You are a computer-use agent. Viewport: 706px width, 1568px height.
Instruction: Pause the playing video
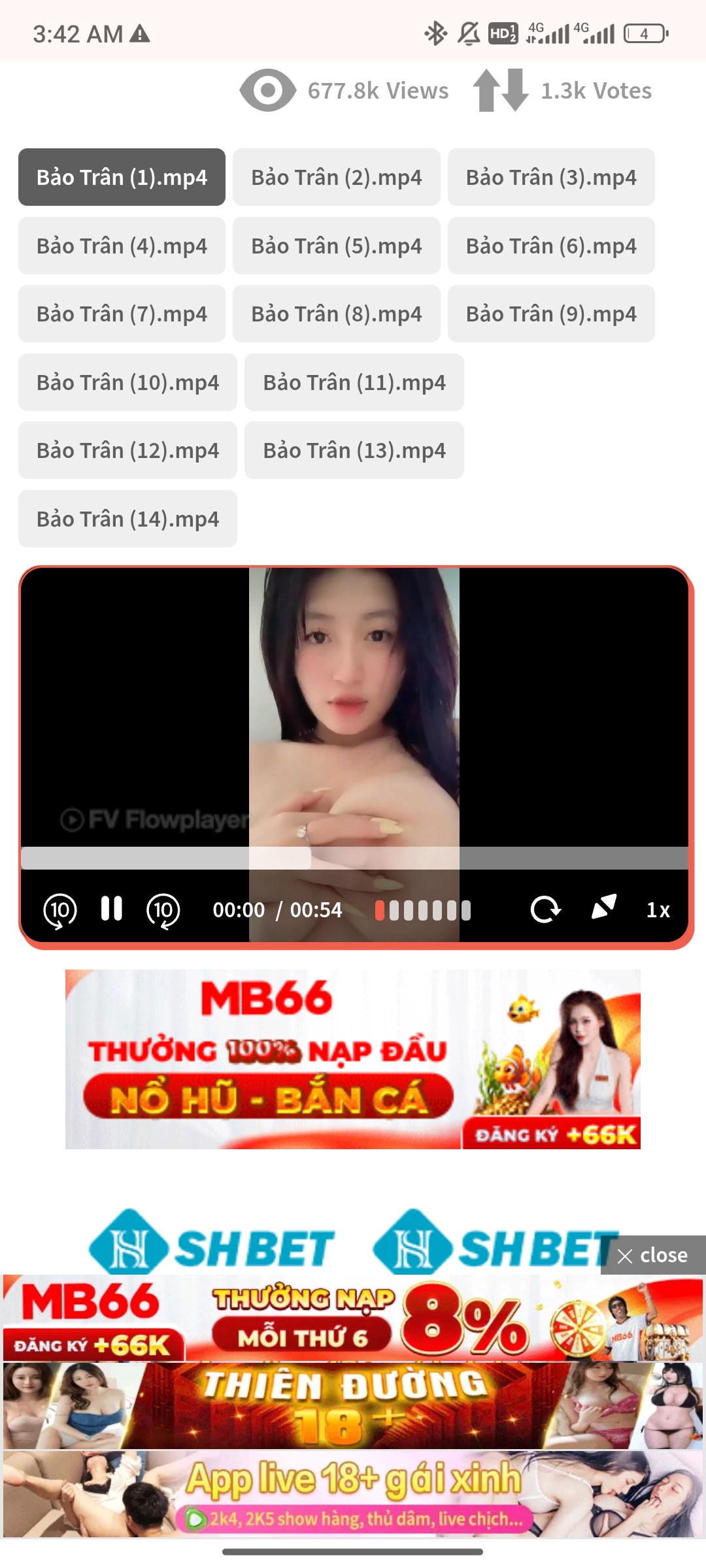(x=112, y=909)
